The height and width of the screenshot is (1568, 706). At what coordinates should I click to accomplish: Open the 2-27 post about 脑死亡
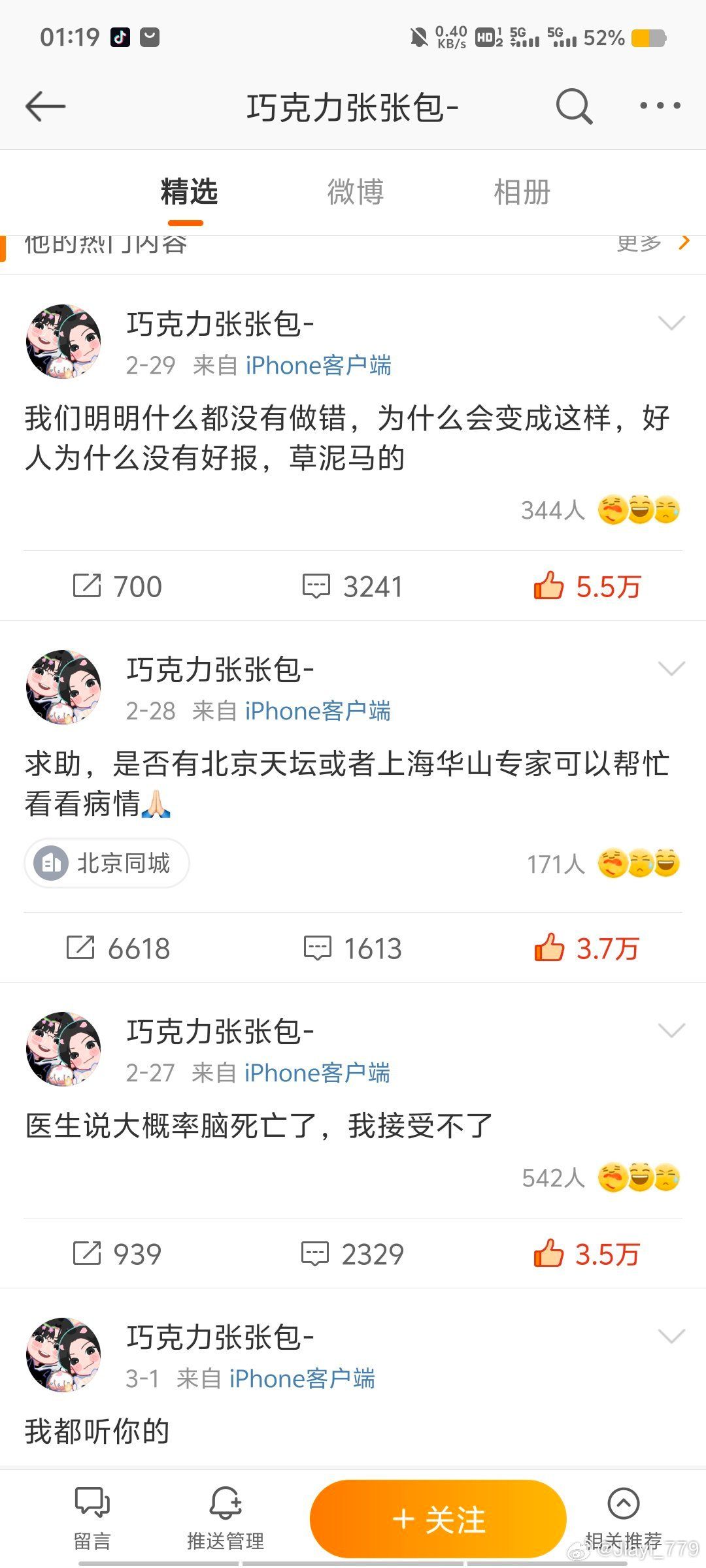pos(259,1126)
